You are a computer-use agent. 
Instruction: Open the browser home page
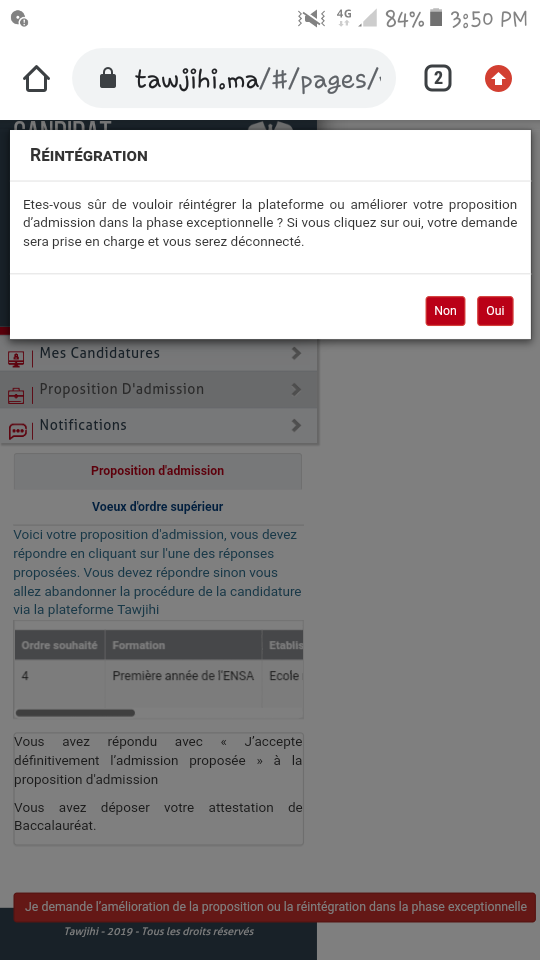36,79
